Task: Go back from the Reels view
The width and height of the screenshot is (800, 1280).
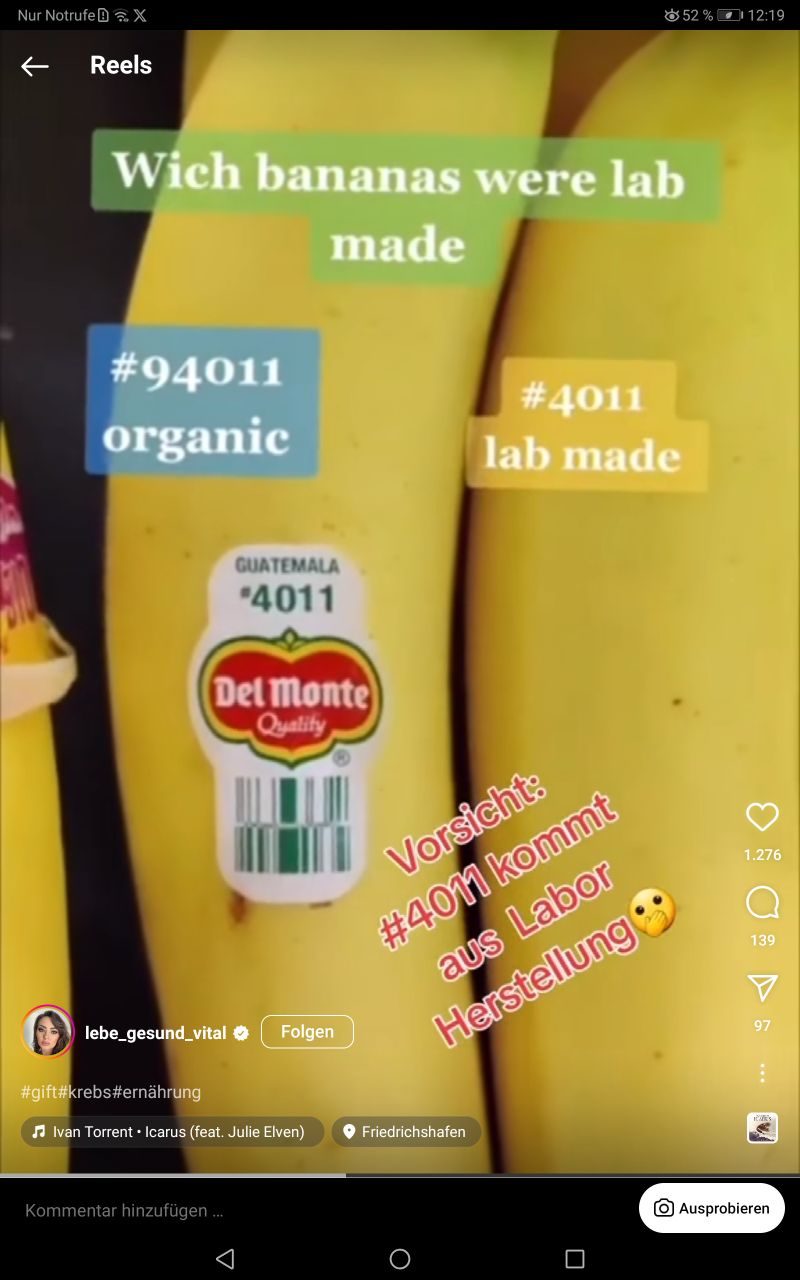Action: (35, 66)
